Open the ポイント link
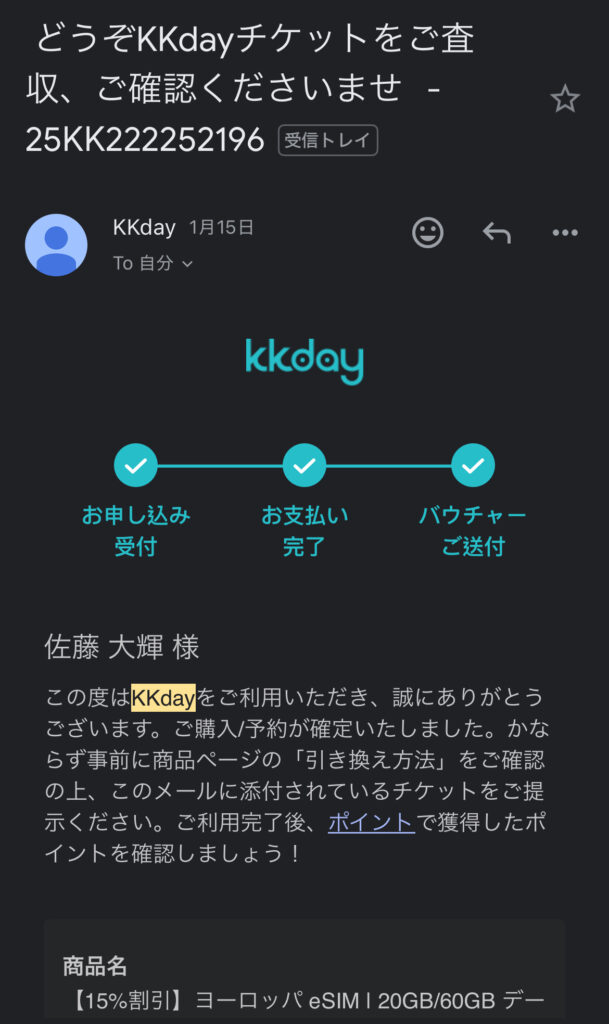 click(x=371, y=822)
